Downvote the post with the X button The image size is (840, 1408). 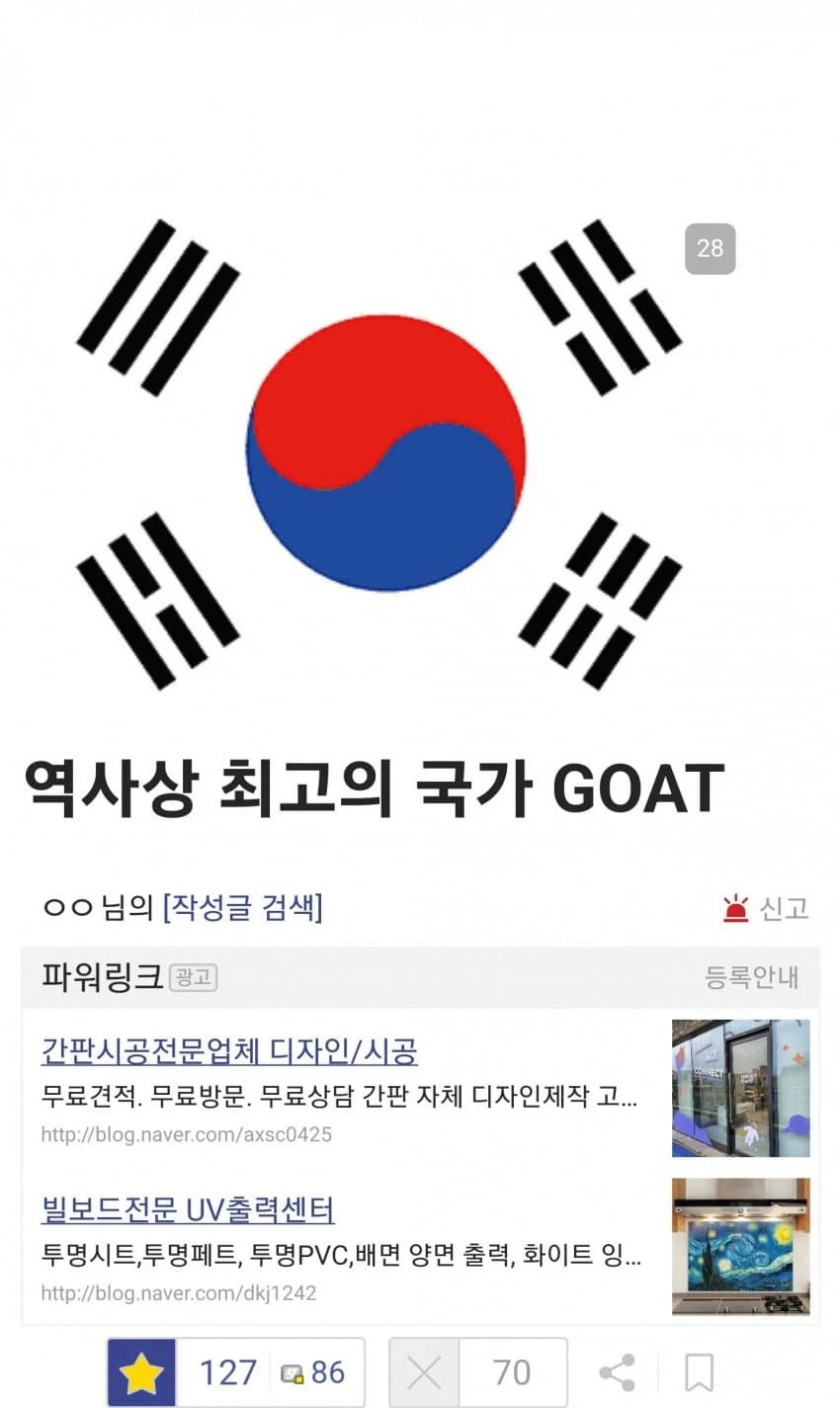point(425,1373)
